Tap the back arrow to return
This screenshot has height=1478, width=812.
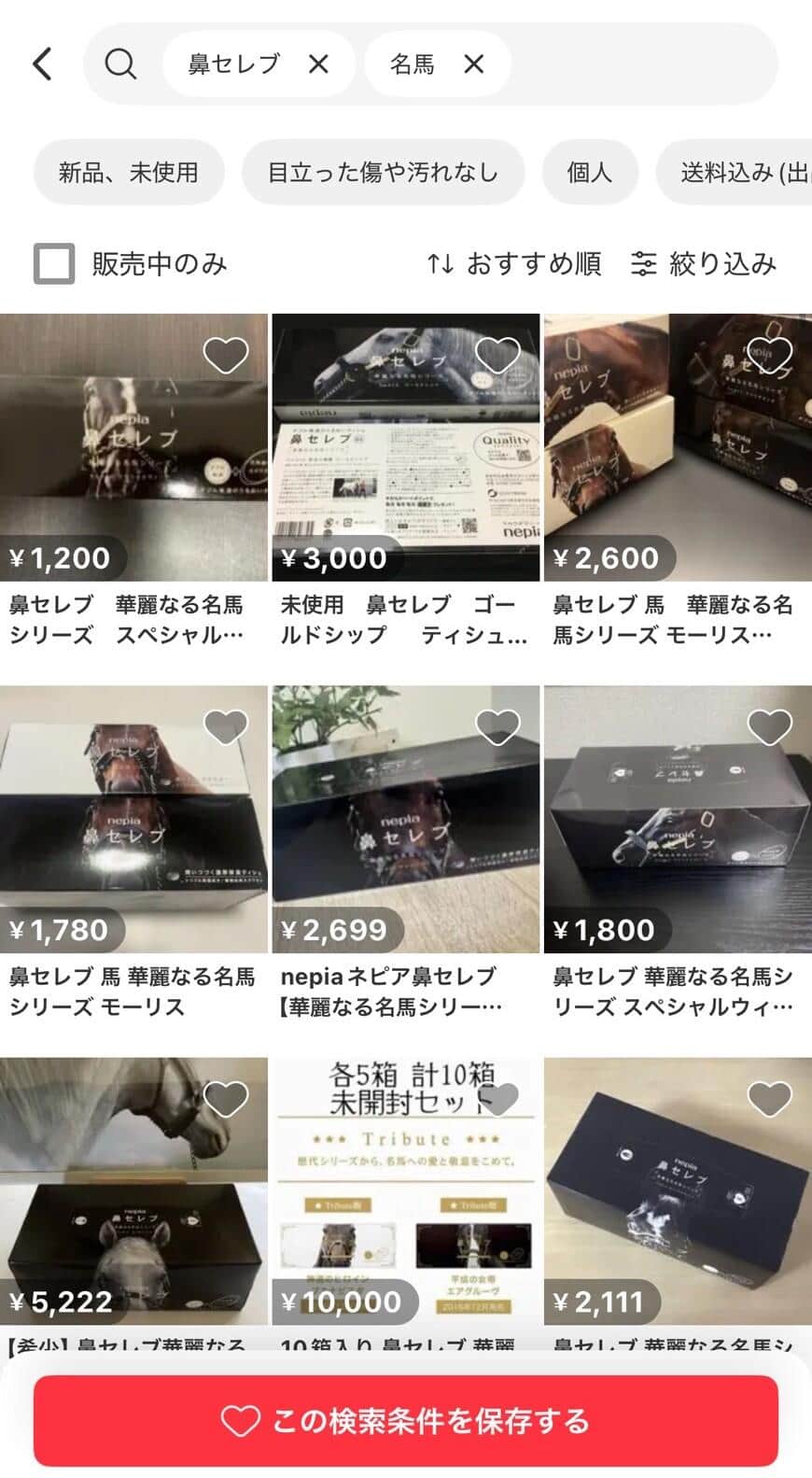41,63
